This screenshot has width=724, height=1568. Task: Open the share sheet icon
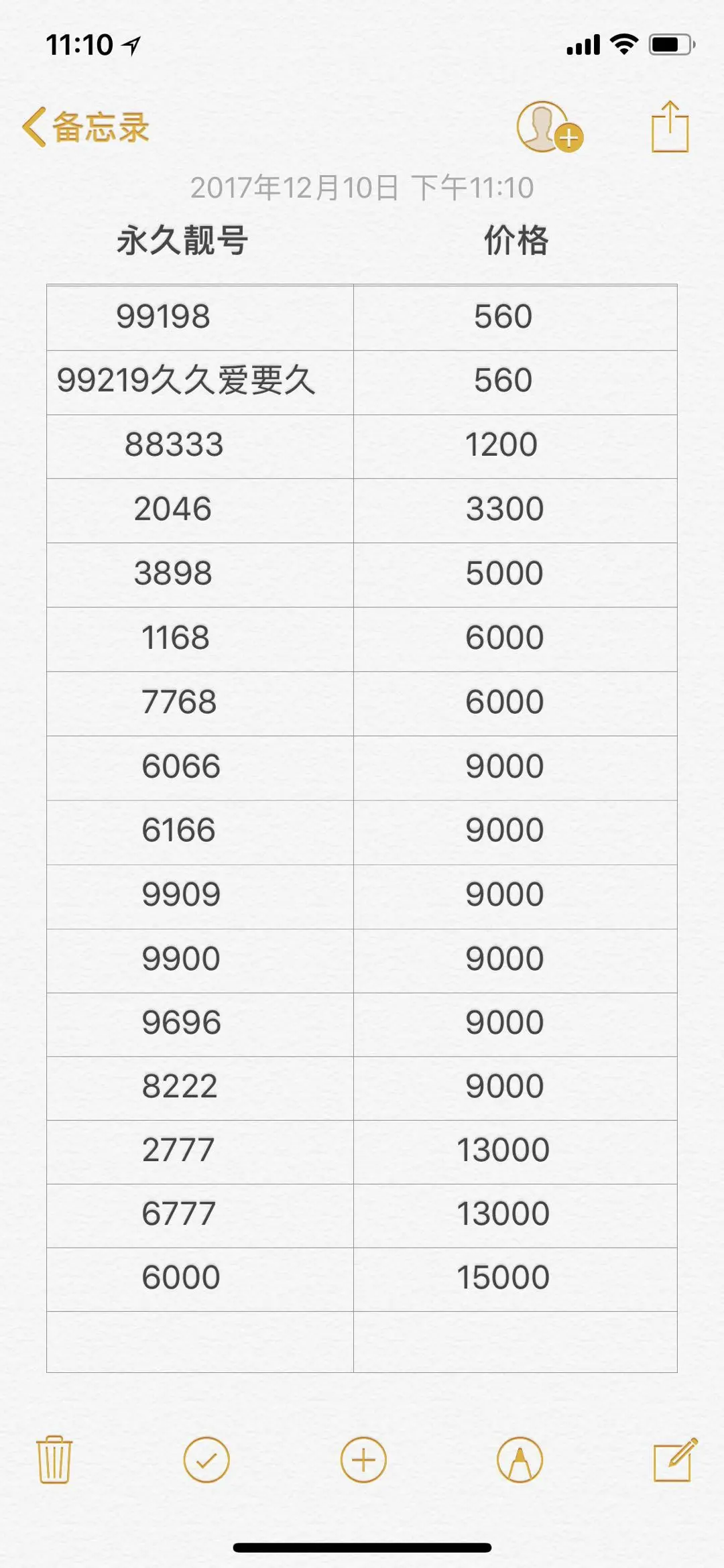tap(670, 126)
